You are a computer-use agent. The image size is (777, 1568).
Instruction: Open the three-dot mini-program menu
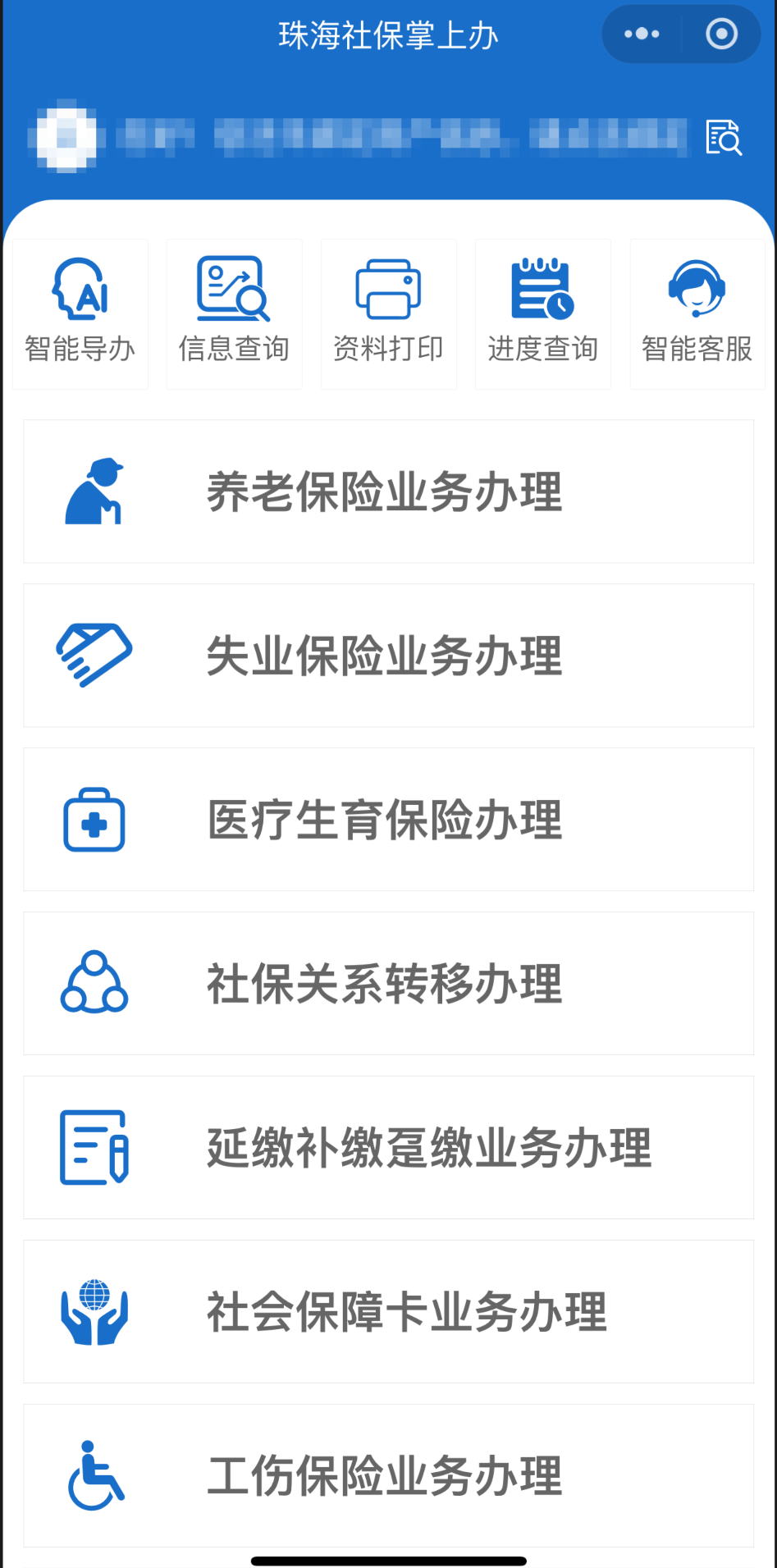point(641,34)
